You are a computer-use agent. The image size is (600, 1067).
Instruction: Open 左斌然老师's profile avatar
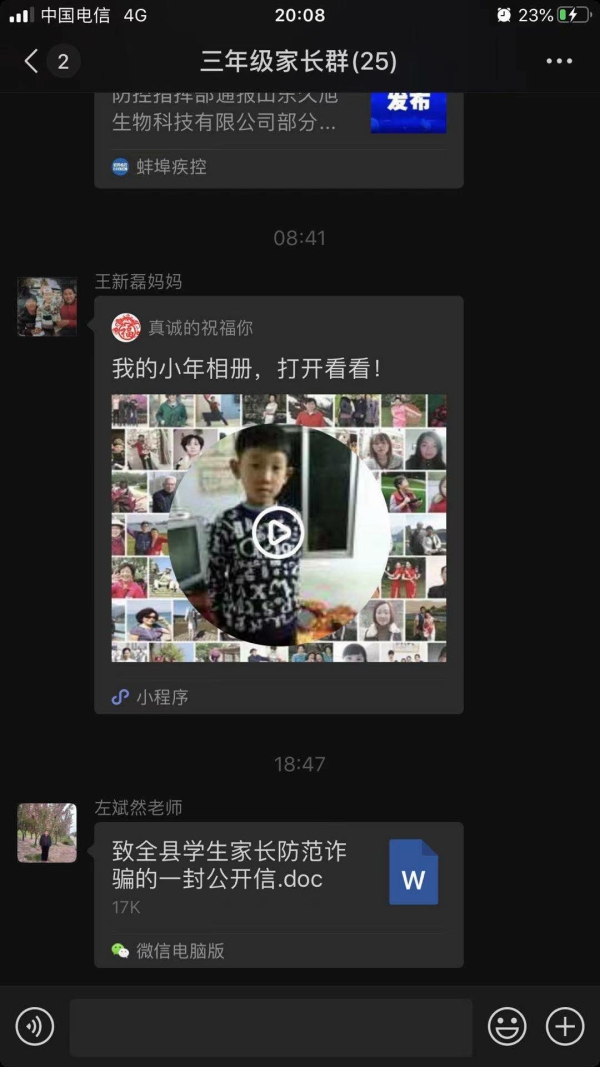click(47, 832)
